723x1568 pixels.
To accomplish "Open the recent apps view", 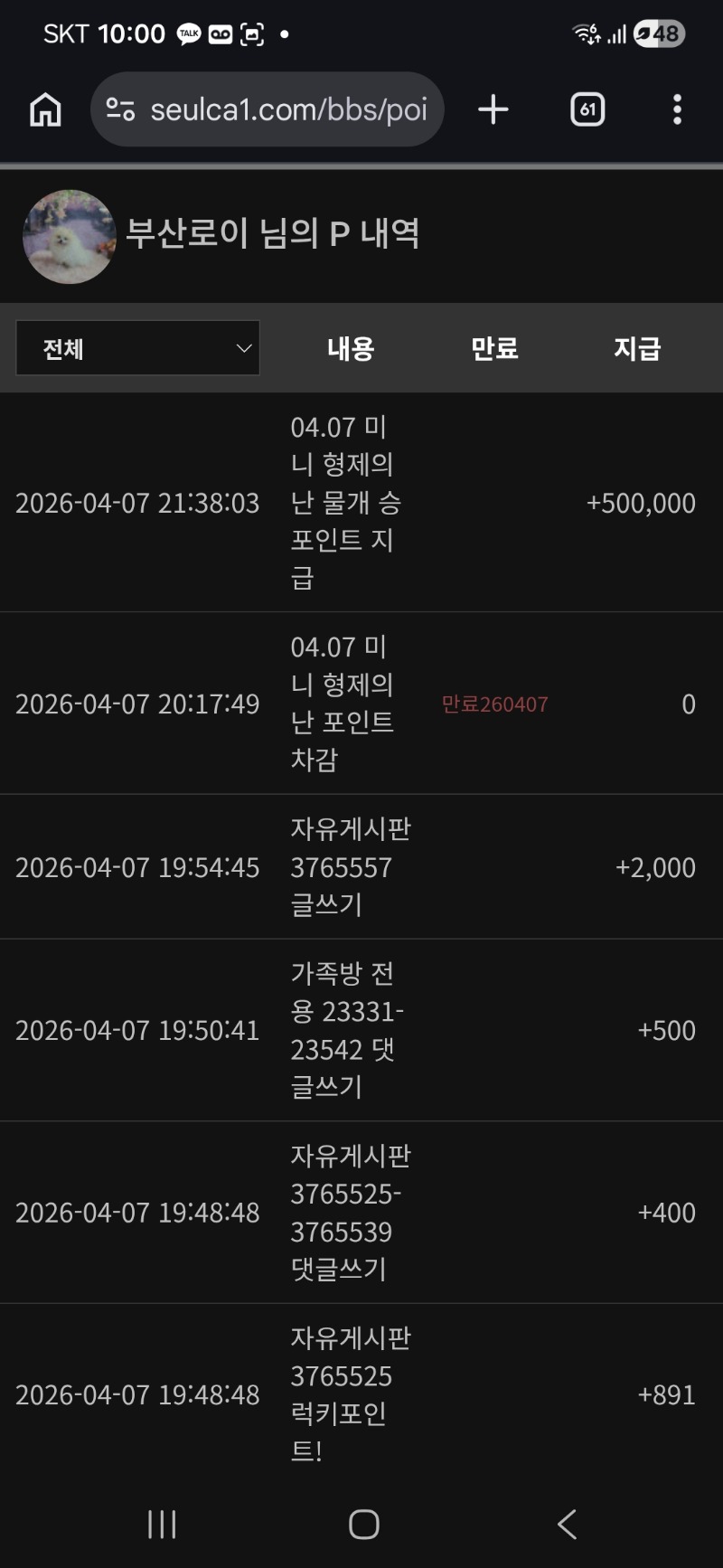I will pos(162,1524).
